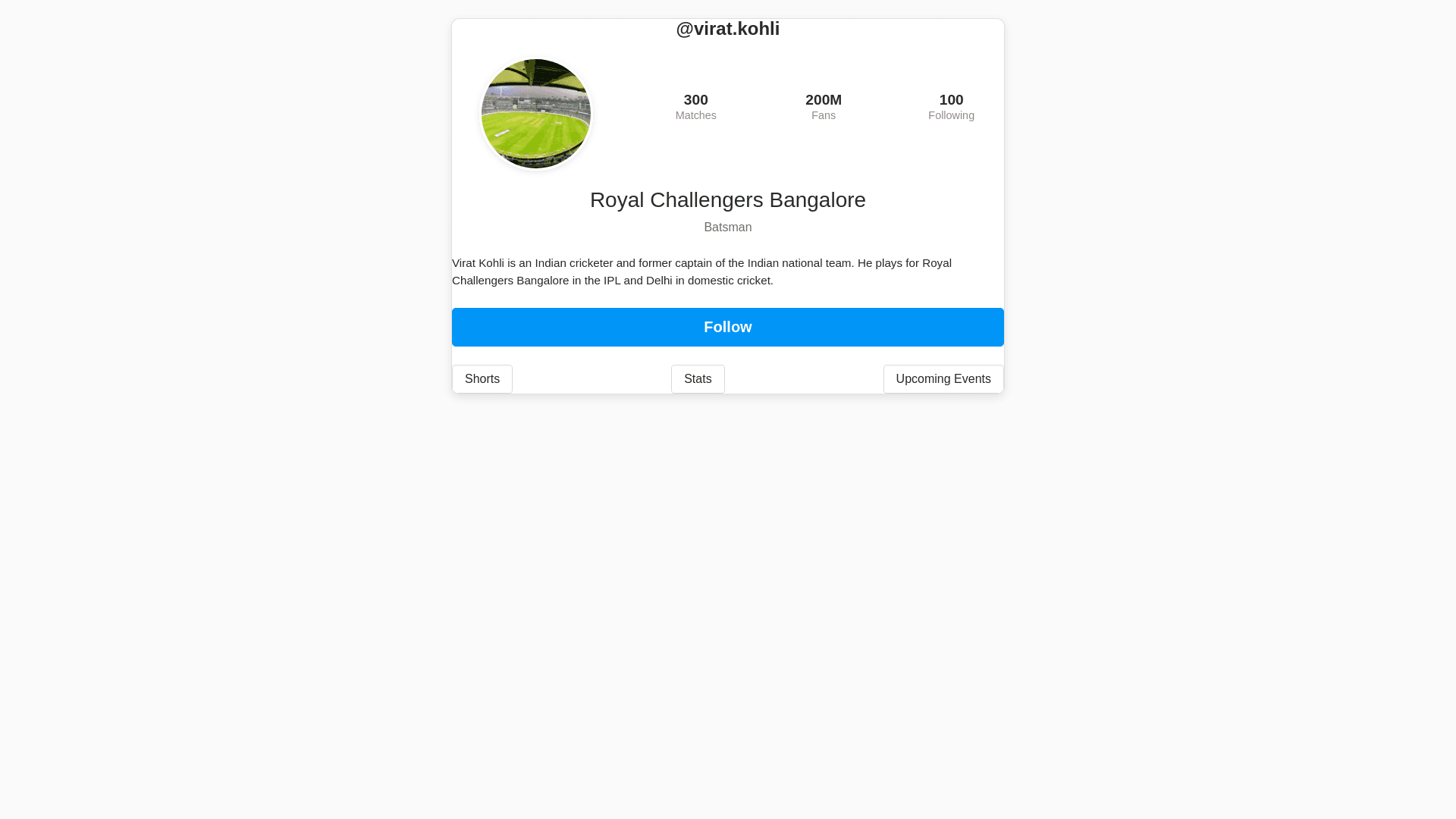1456x819 pixels.
Task: Open the Stats tab
Action: click(x=698, y=379)
